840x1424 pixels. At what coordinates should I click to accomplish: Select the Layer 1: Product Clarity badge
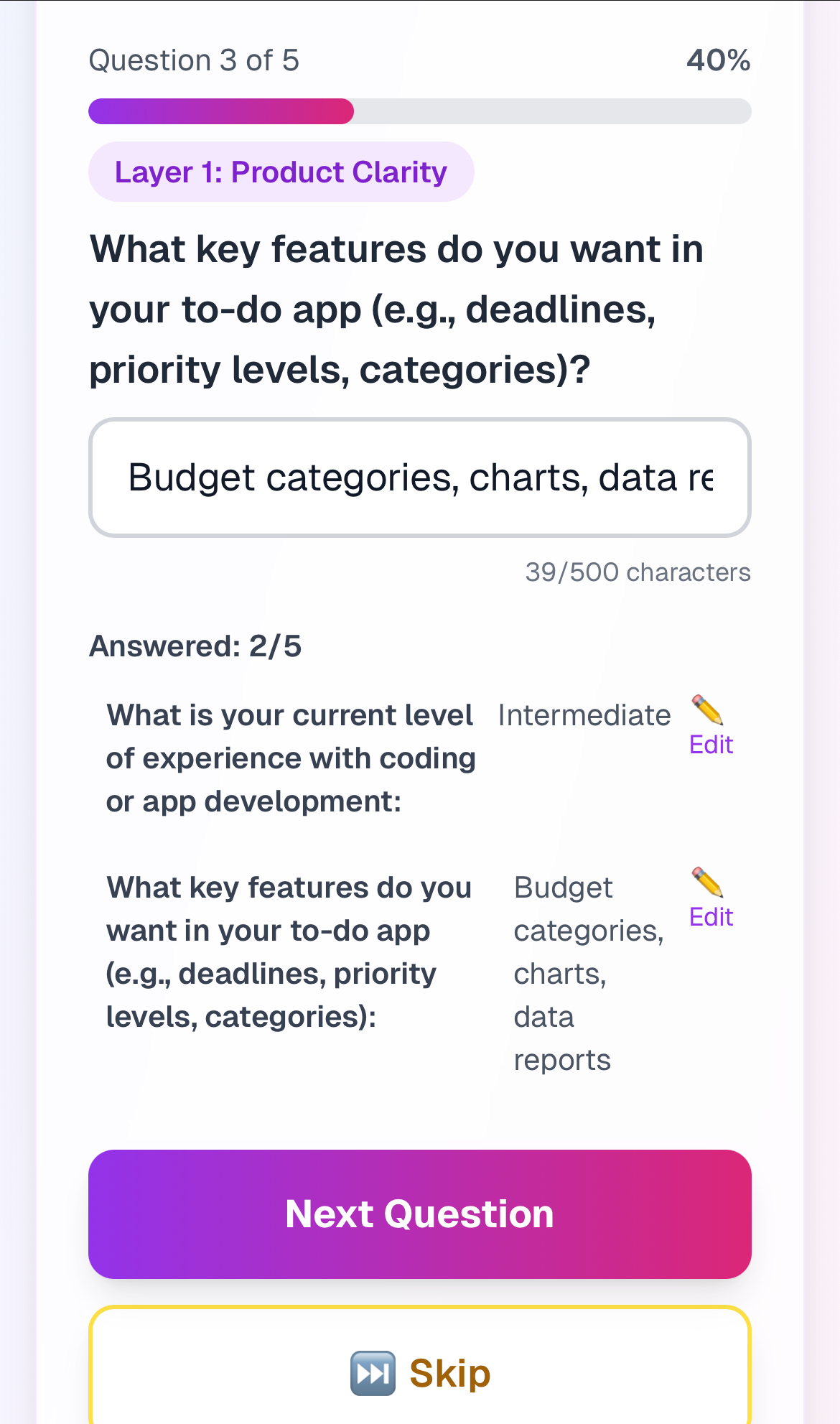[x=281, y=172]
